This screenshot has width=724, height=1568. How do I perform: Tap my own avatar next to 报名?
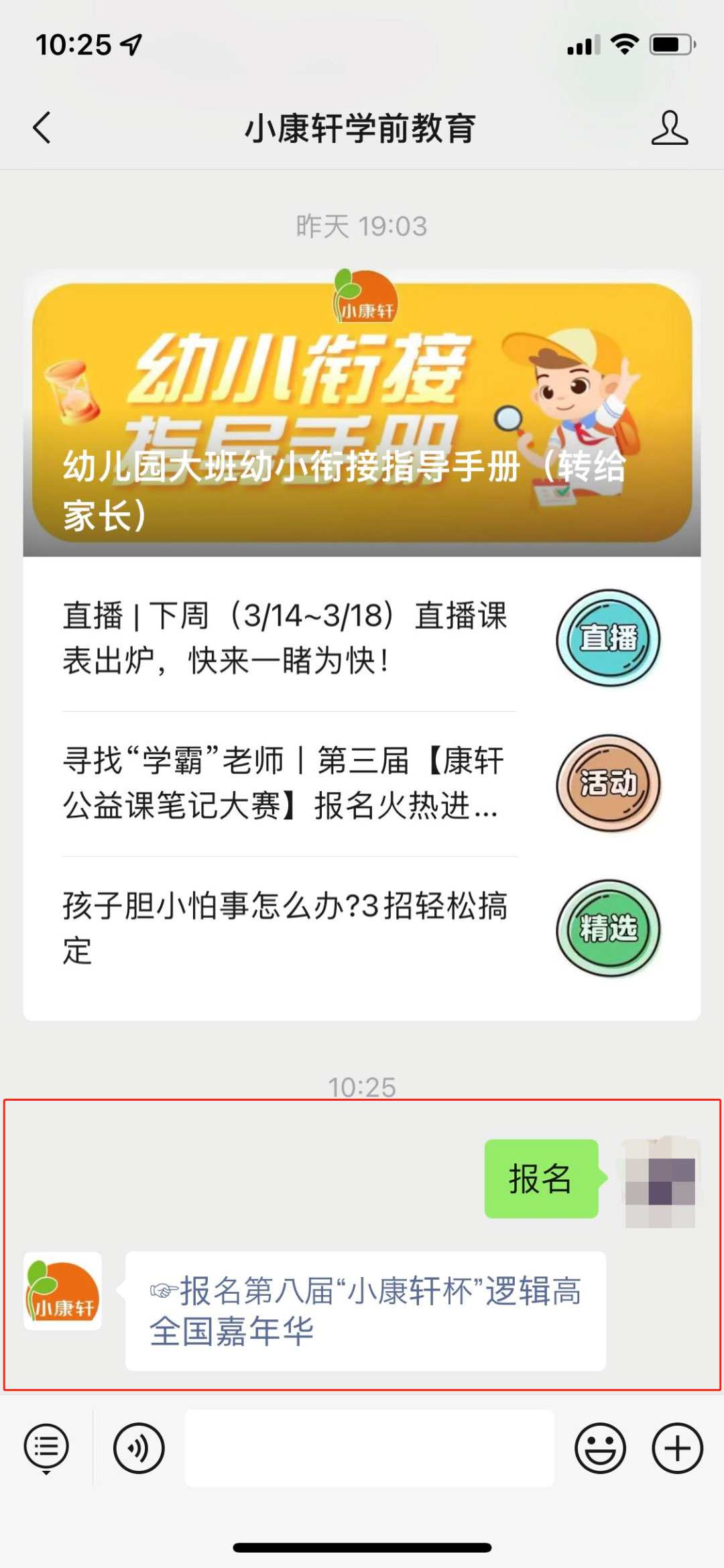pos(660,1181)
